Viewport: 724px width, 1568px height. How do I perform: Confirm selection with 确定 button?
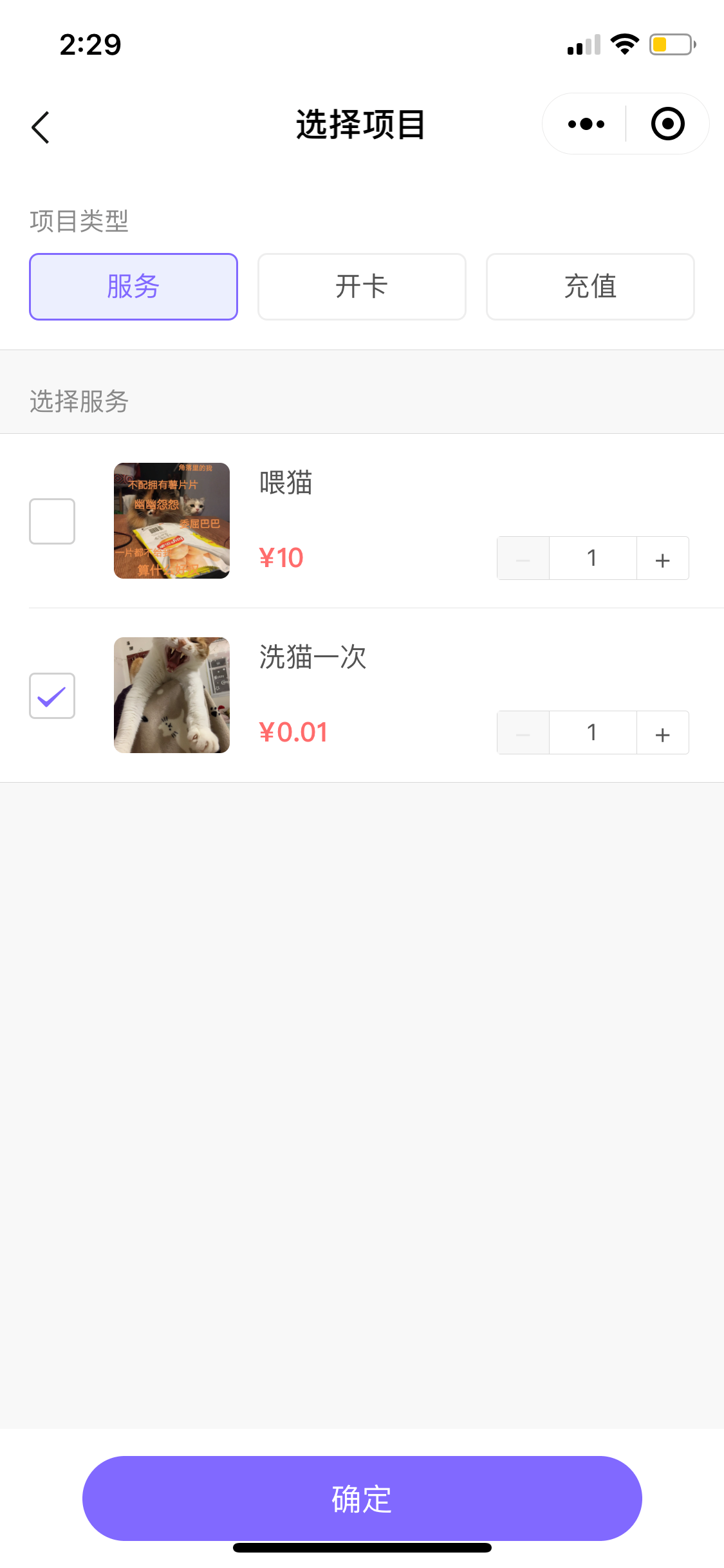(x=362, y=1498)
